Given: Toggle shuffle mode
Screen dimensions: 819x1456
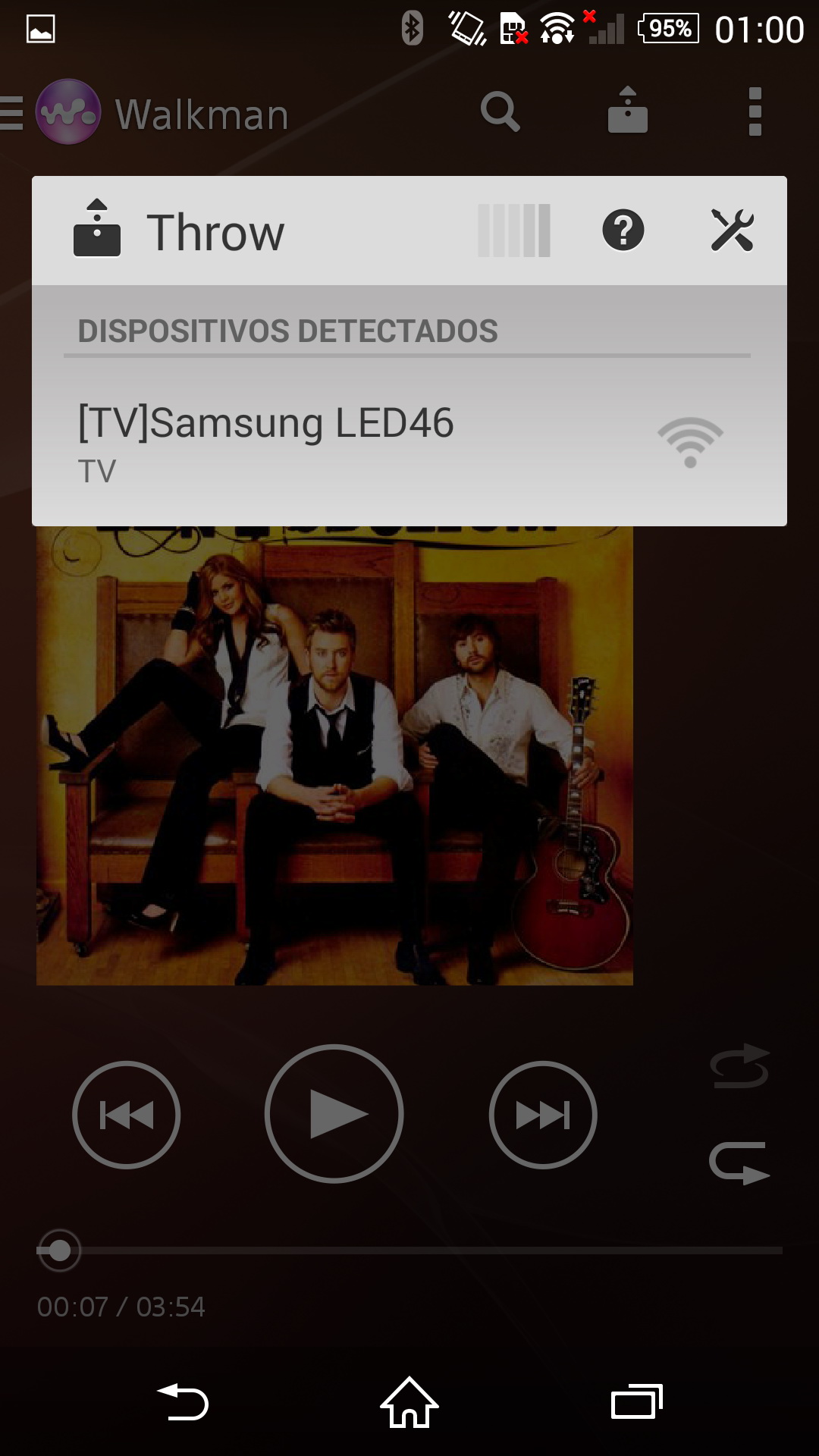Looking at the screenshot, I should click(739, 1065).
